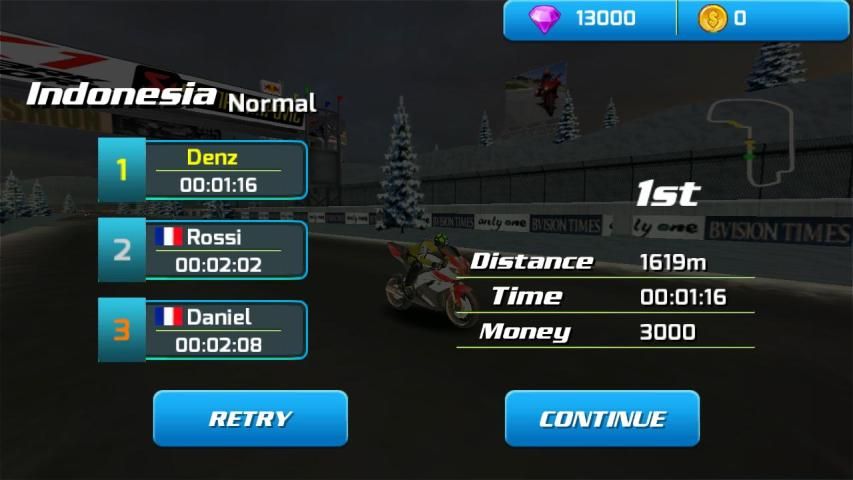Tap CONTINUE to proceed
The width and height of the screenshot is (853, 480).
(602, 418)
